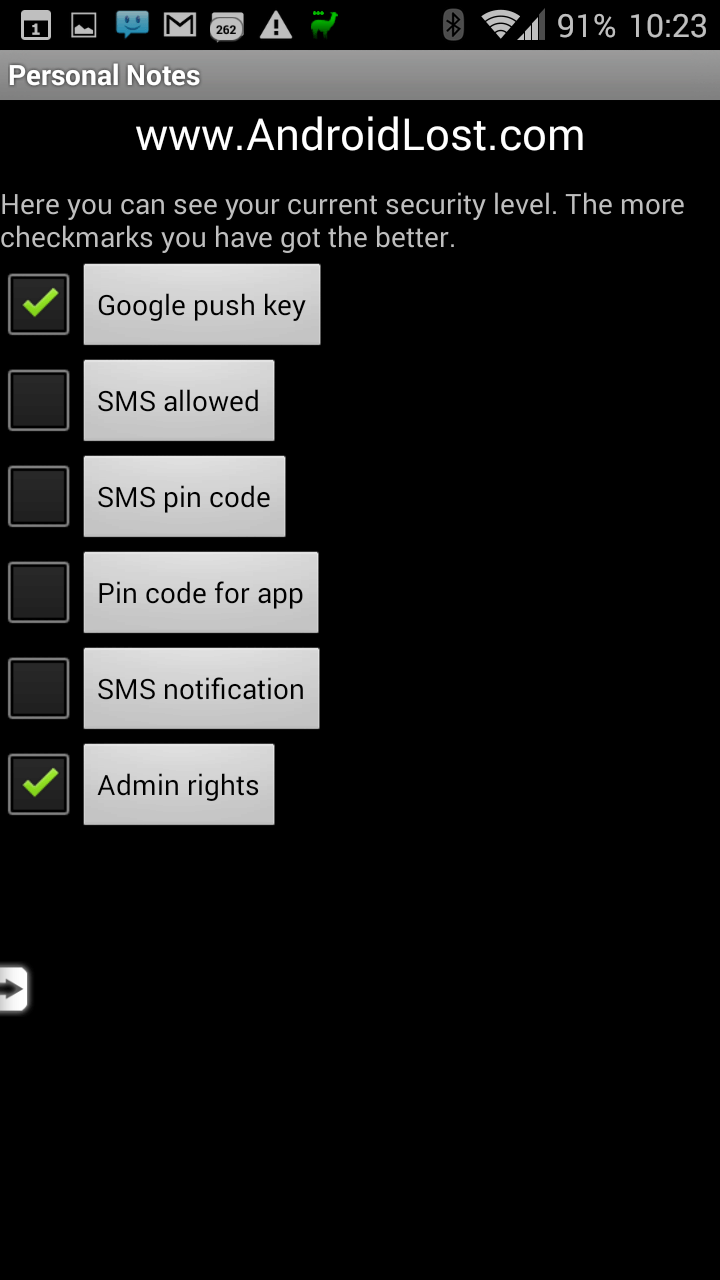Open Pin code for app button
This screenshot has width=720, height=1280.
click(200, 593)
